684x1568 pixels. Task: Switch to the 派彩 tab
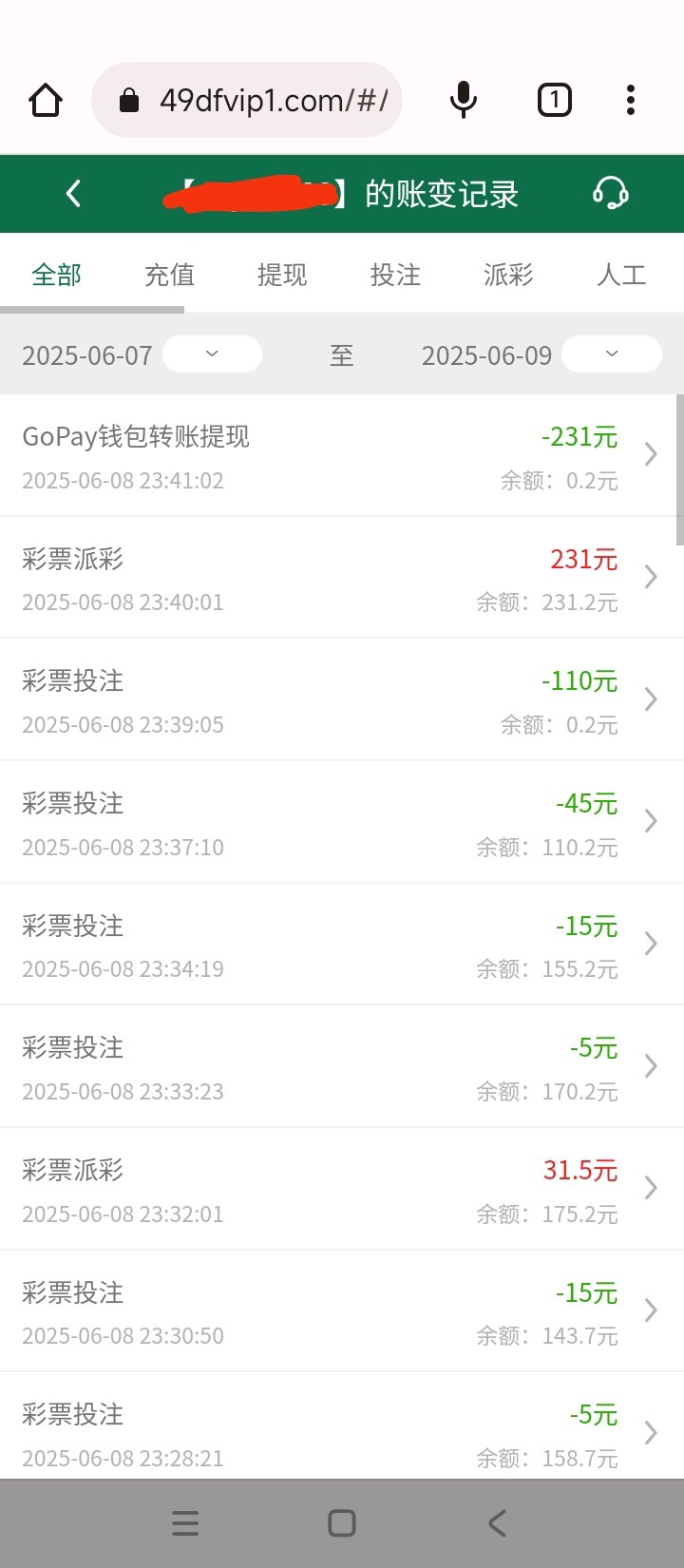coord(508,276)
